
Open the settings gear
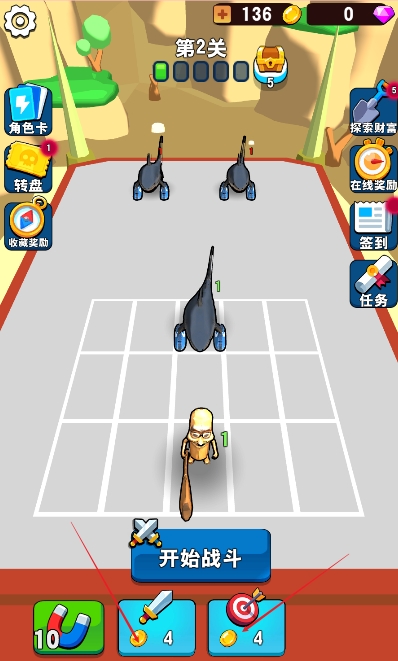click(x=20, y=21)
